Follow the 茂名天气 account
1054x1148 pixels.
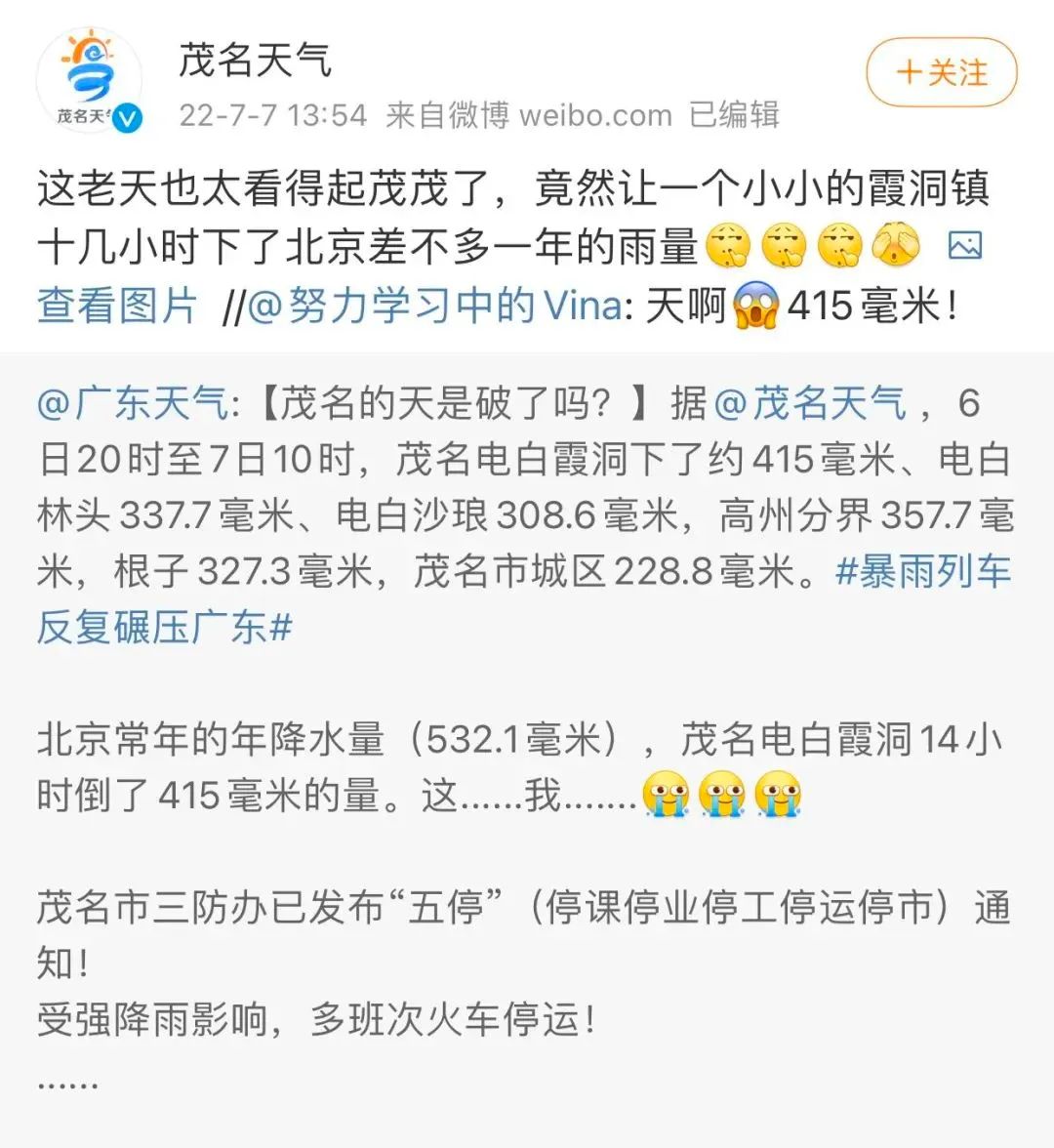[941, 72]
